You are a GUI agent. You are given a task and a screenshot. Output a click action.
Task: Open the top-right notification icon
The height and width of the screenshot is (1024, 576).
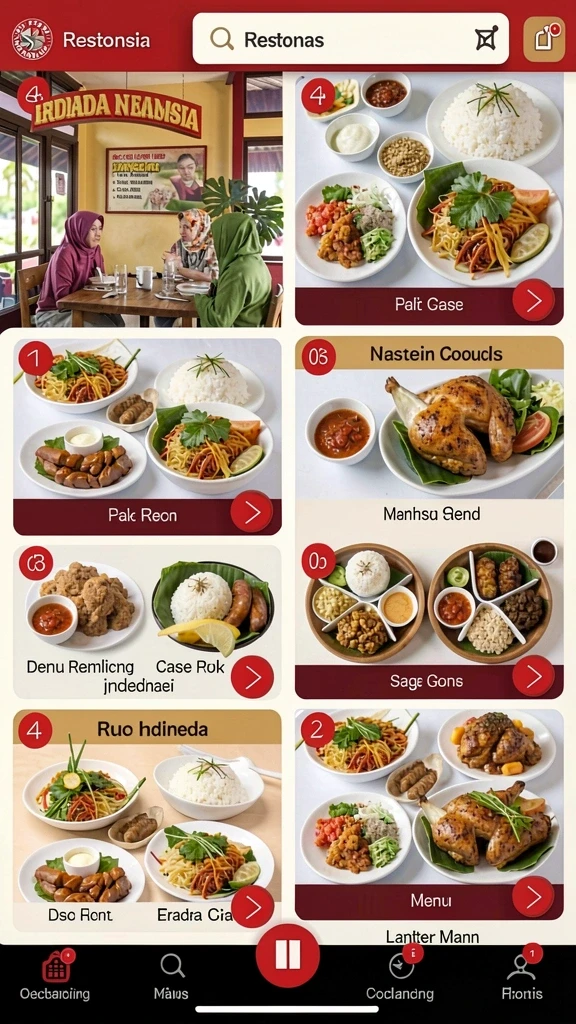544,40
